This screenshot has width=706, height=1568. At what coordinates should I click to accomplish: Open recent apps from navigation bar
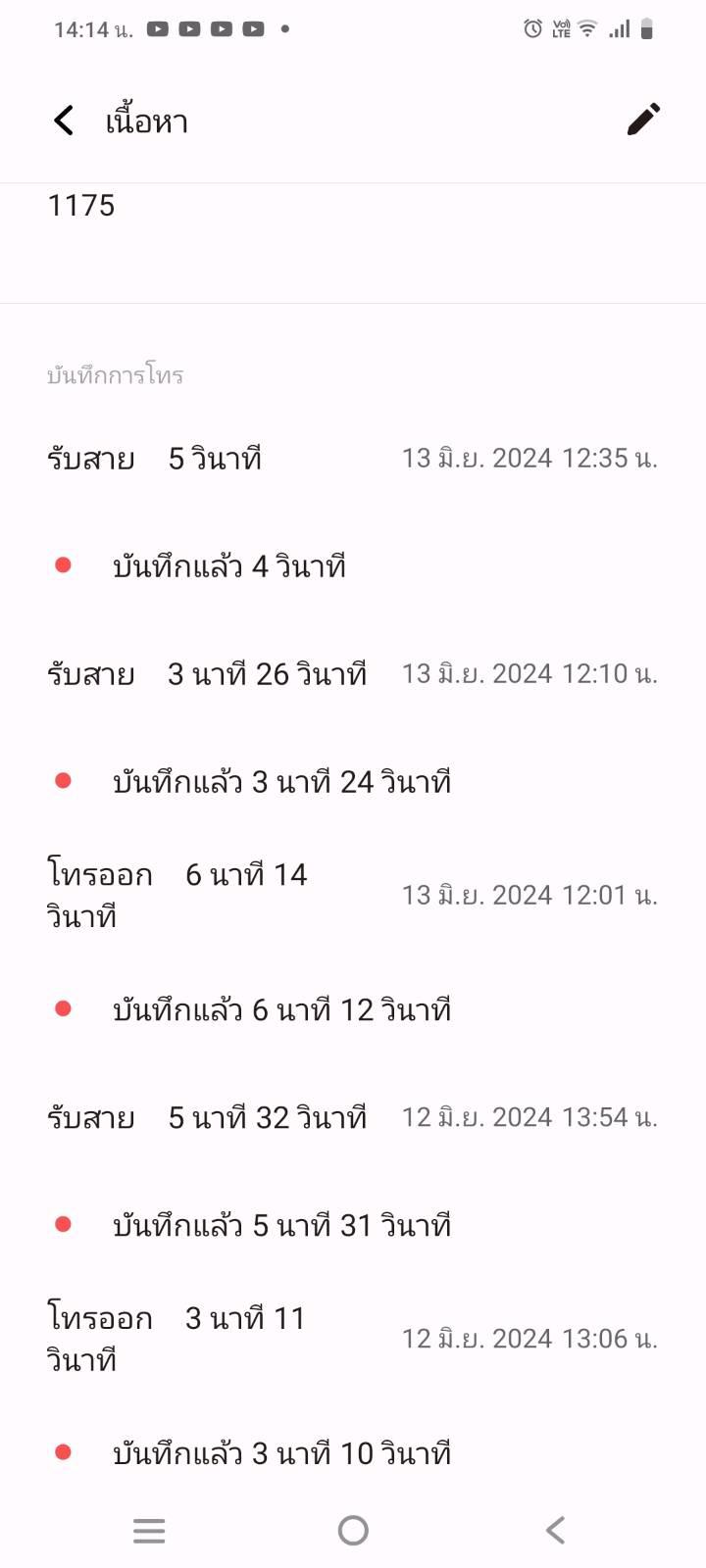149,1531
